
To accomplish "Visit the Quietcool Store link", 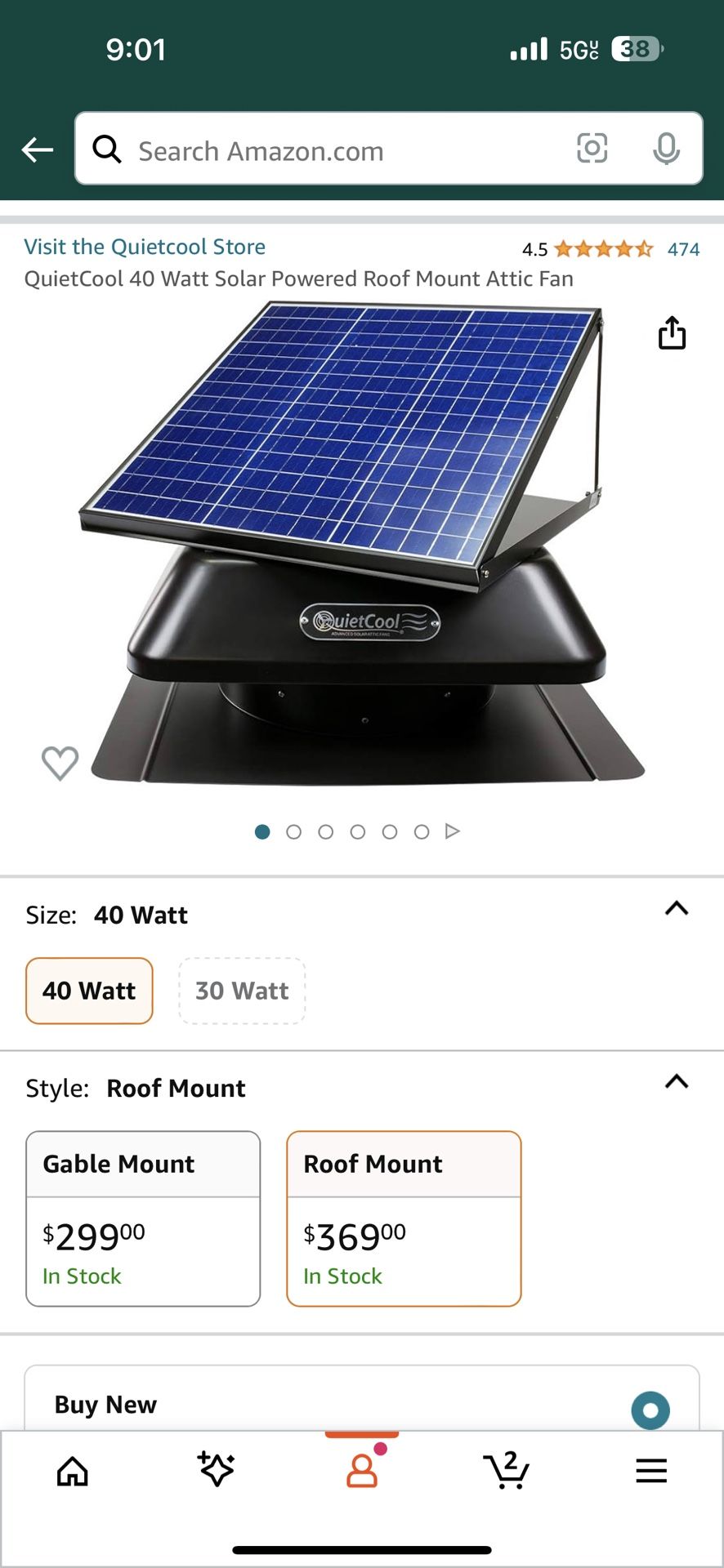I will point(144,247).
